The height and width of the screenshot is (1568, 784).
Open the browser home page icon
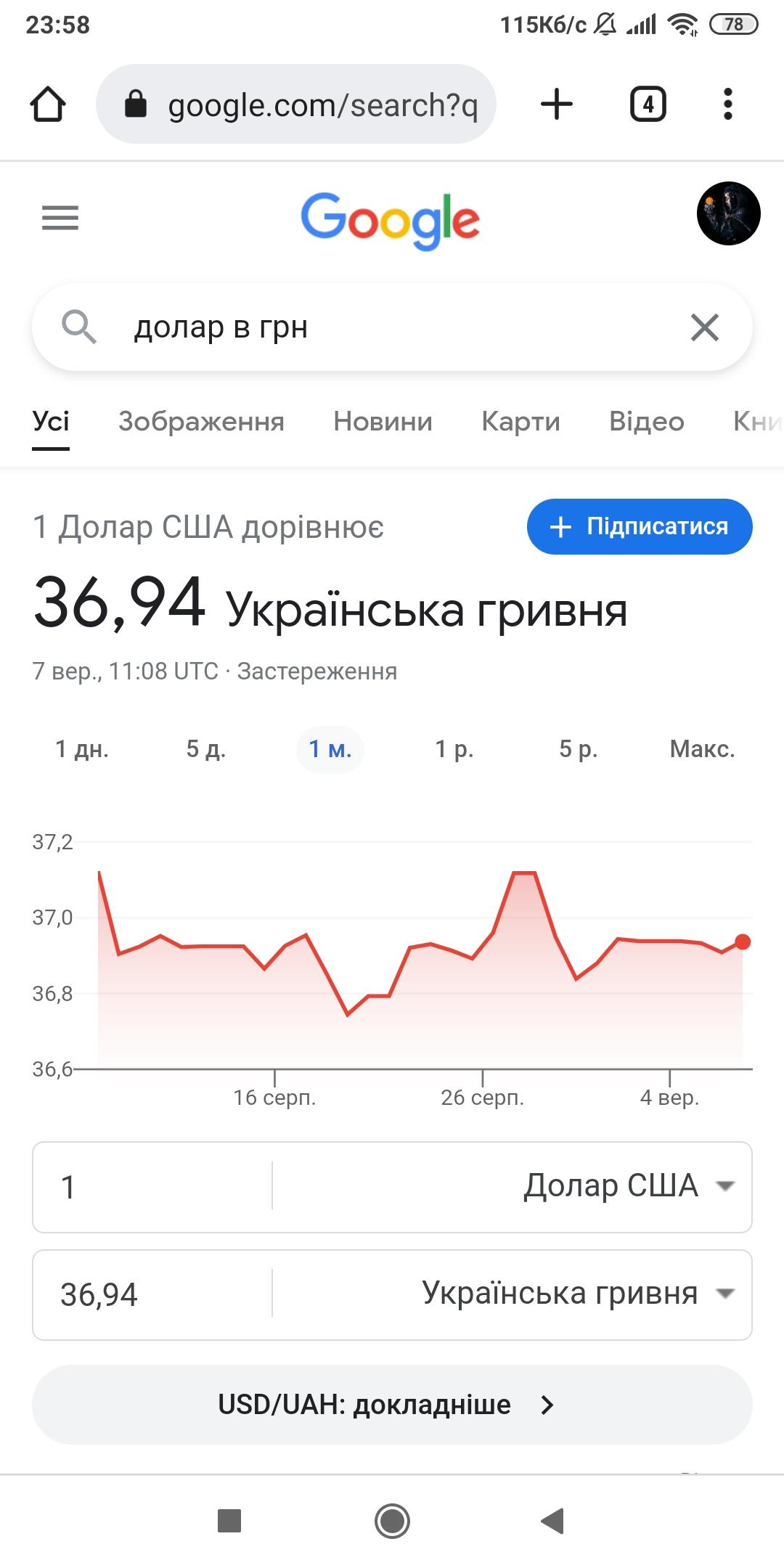pos(48,105)
